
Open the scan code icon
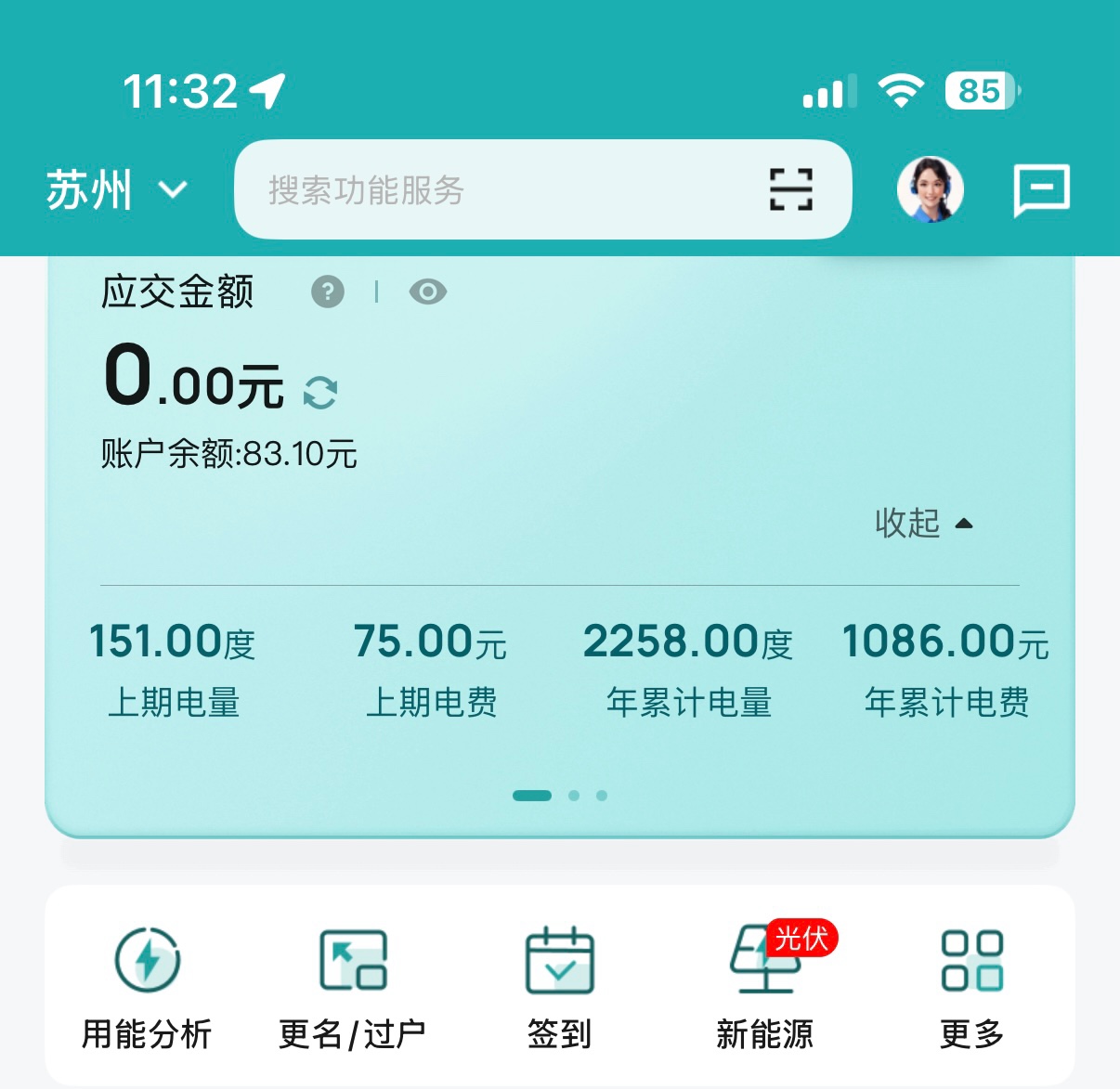[790, 189]
